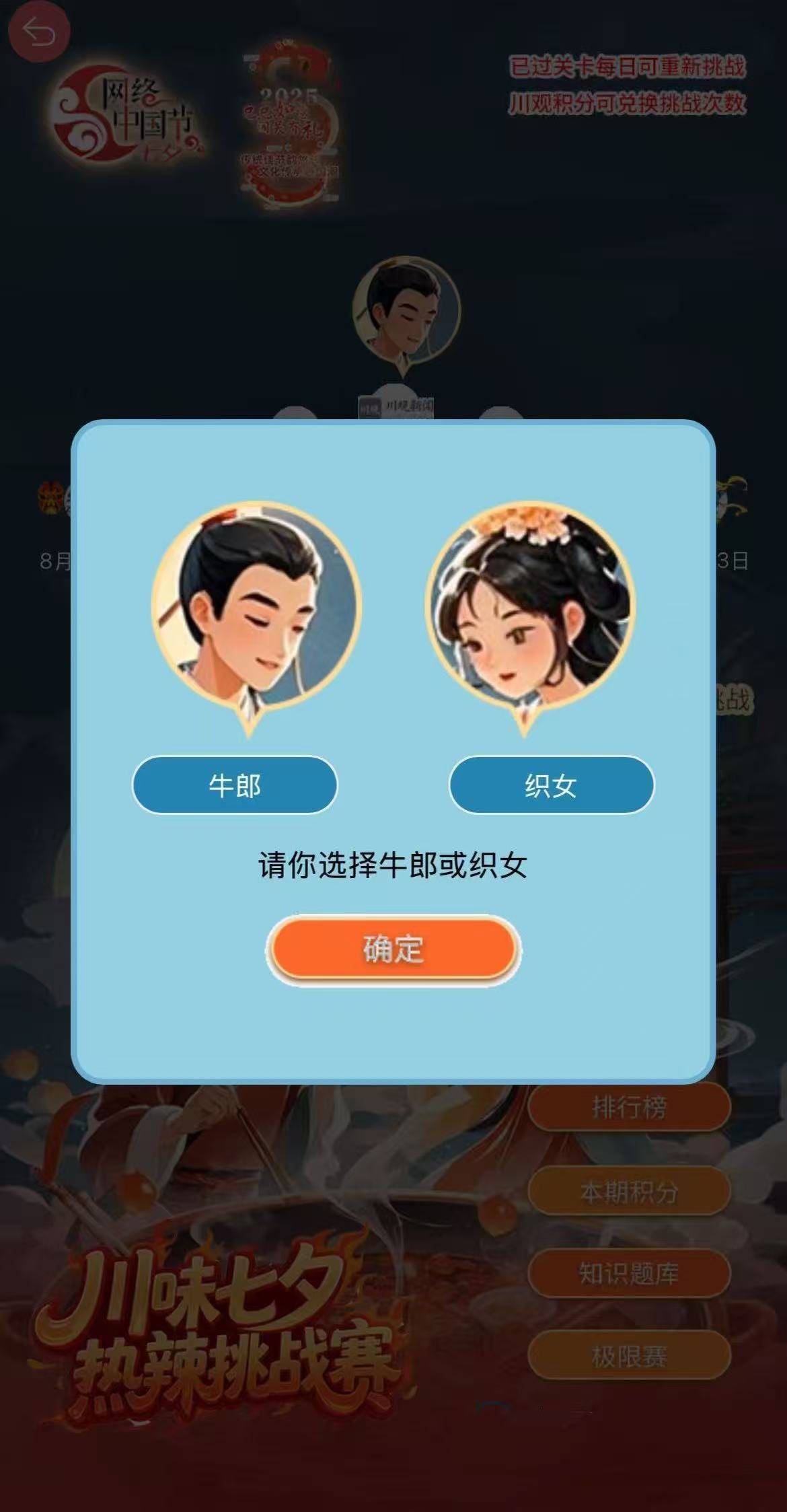The image size is (787, 1512).
Task: Tap the 织女 avatar portrait
Action: [531, 607]
